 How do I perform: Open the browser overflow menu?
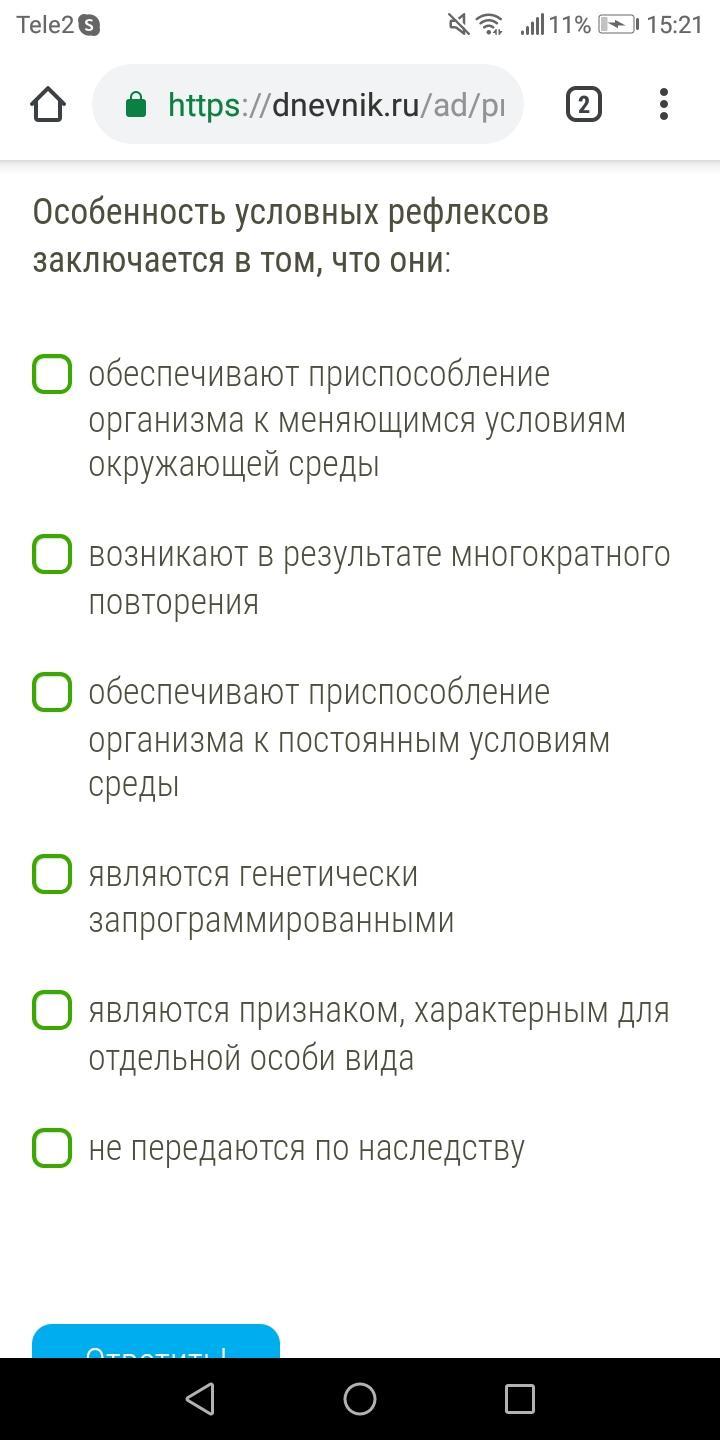point(664,104)
